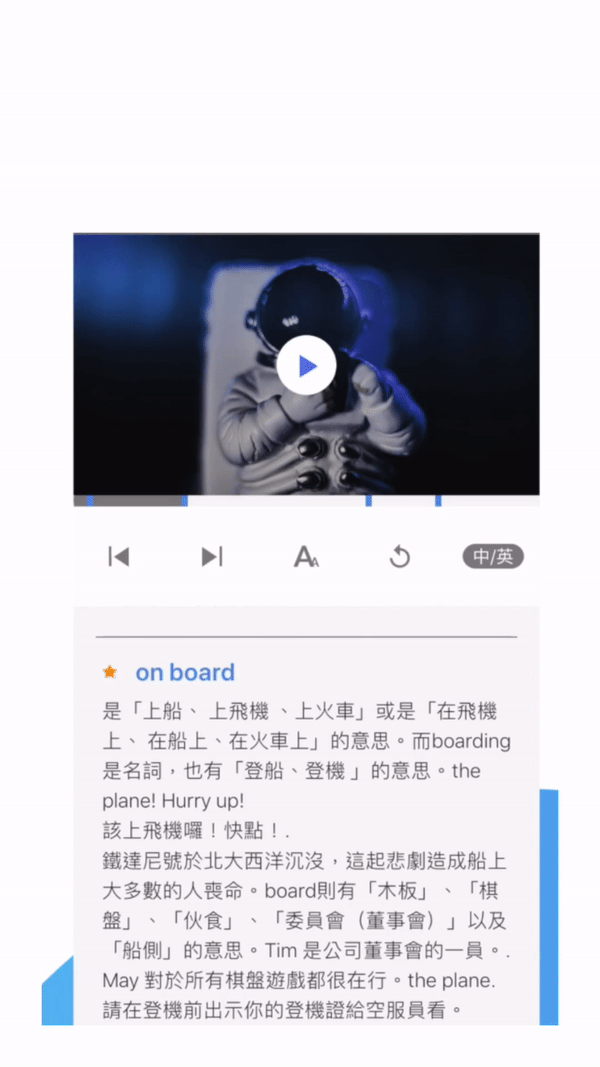Play the astronaut video
The width and height of the screenshot is (600, 1067).
tap(306, 367)
